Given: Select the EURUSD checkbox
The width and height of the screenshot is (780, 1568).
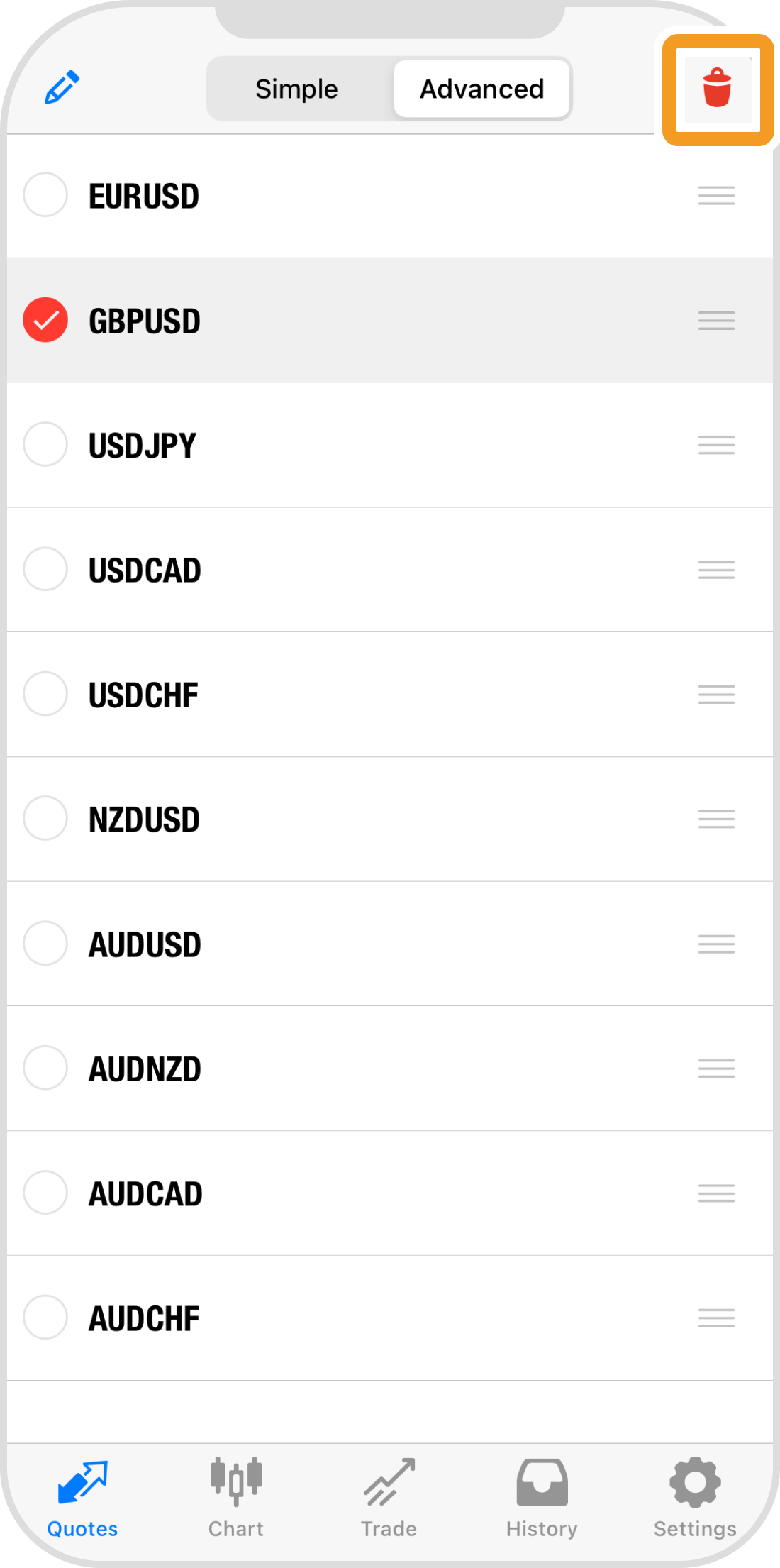Looking at the screenshot, I should (45, 194).
